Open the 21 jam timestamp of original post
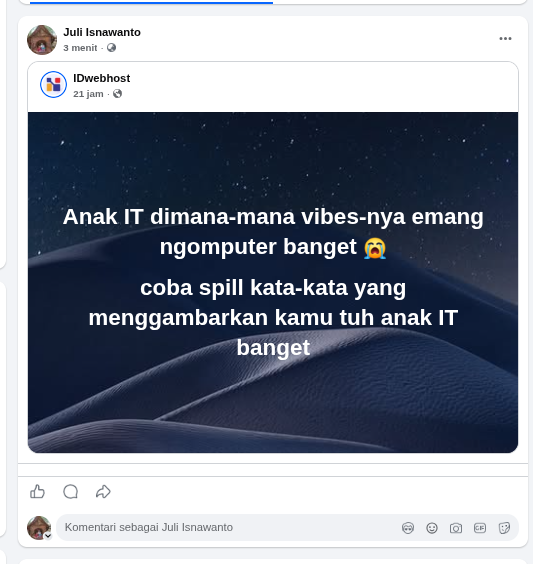This screenshot has height=564, width=533. coord(88,94)
